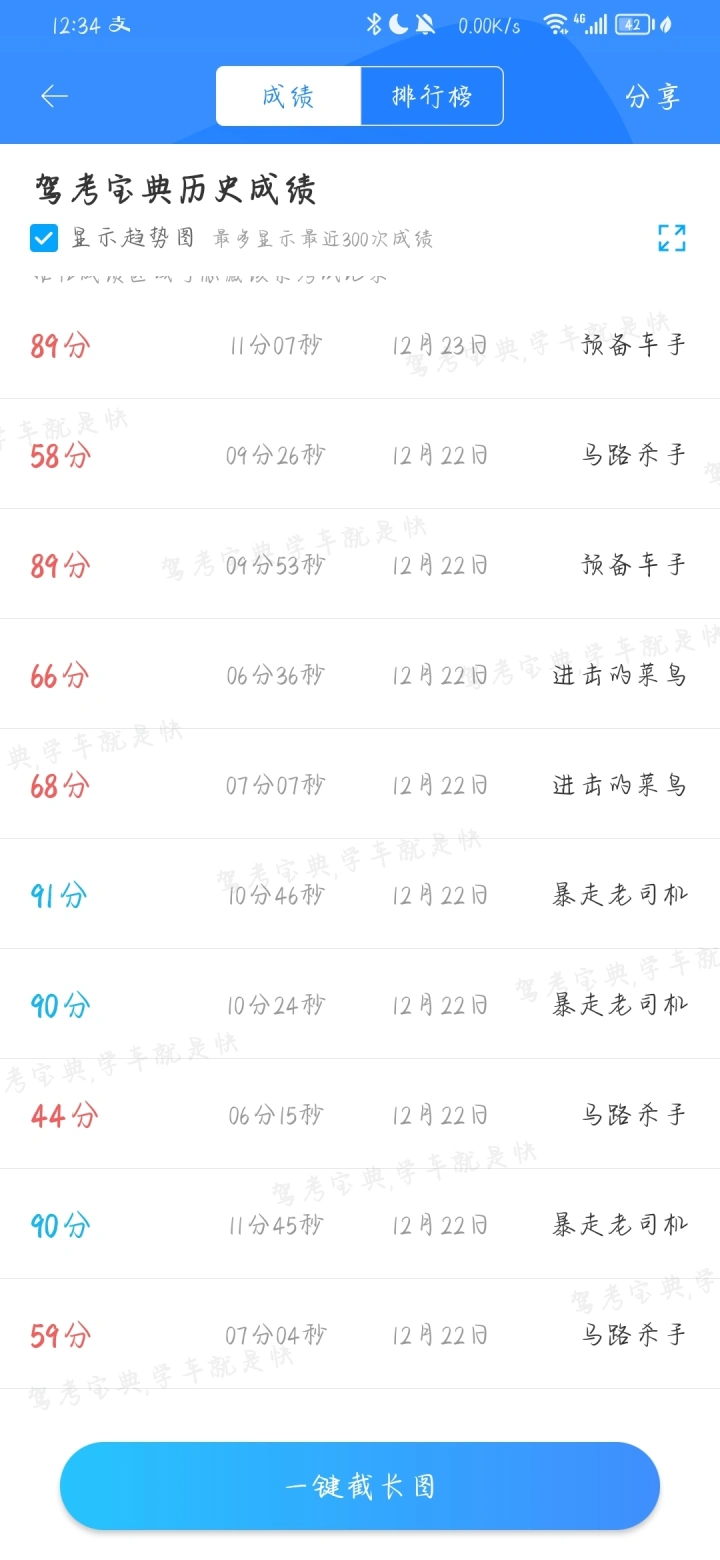Viewport: 720px width, 1560px height.
Task: Expand to fullscreen using the corner-arrows icon
Action: (672, 238)
